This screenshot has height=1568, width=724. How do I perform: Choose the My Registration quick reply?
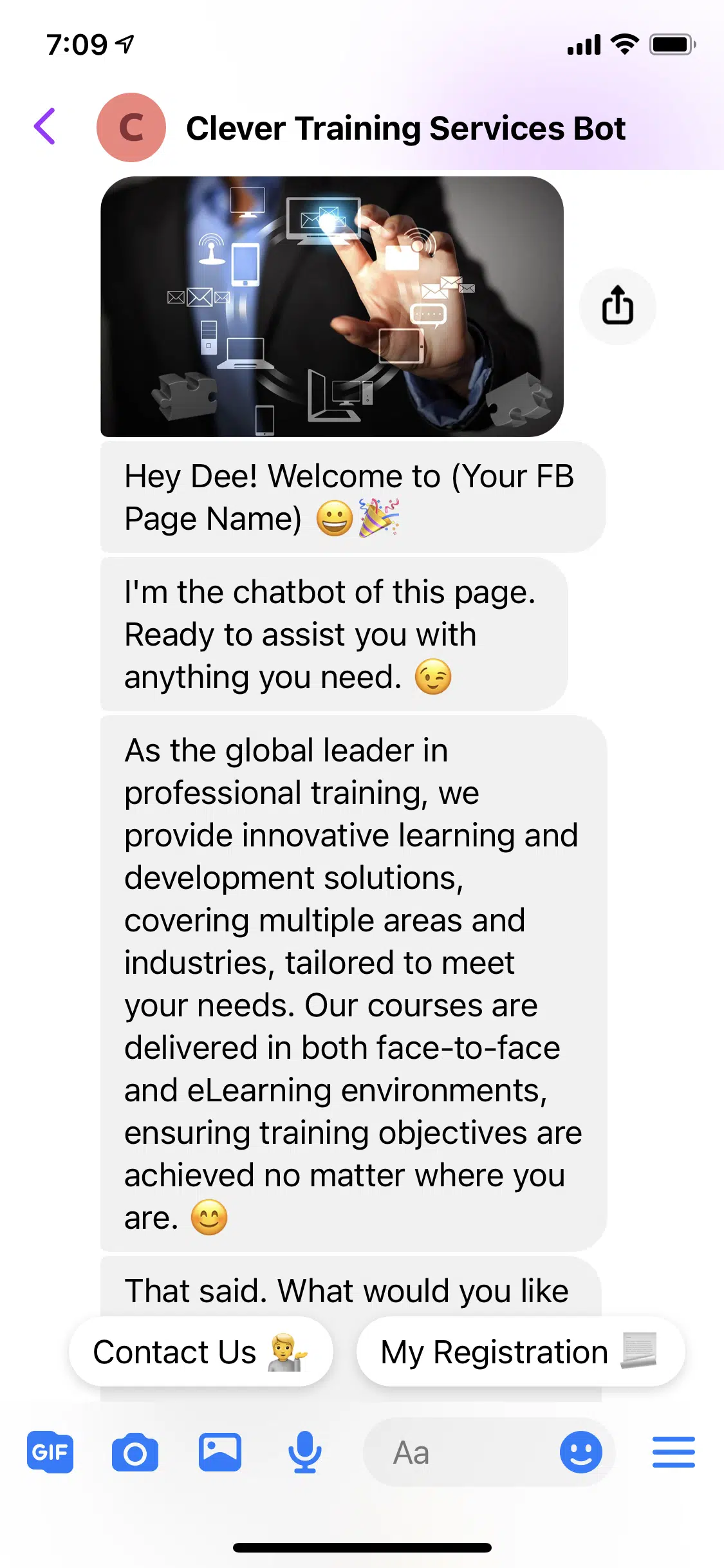click(x=520, y=1352)
